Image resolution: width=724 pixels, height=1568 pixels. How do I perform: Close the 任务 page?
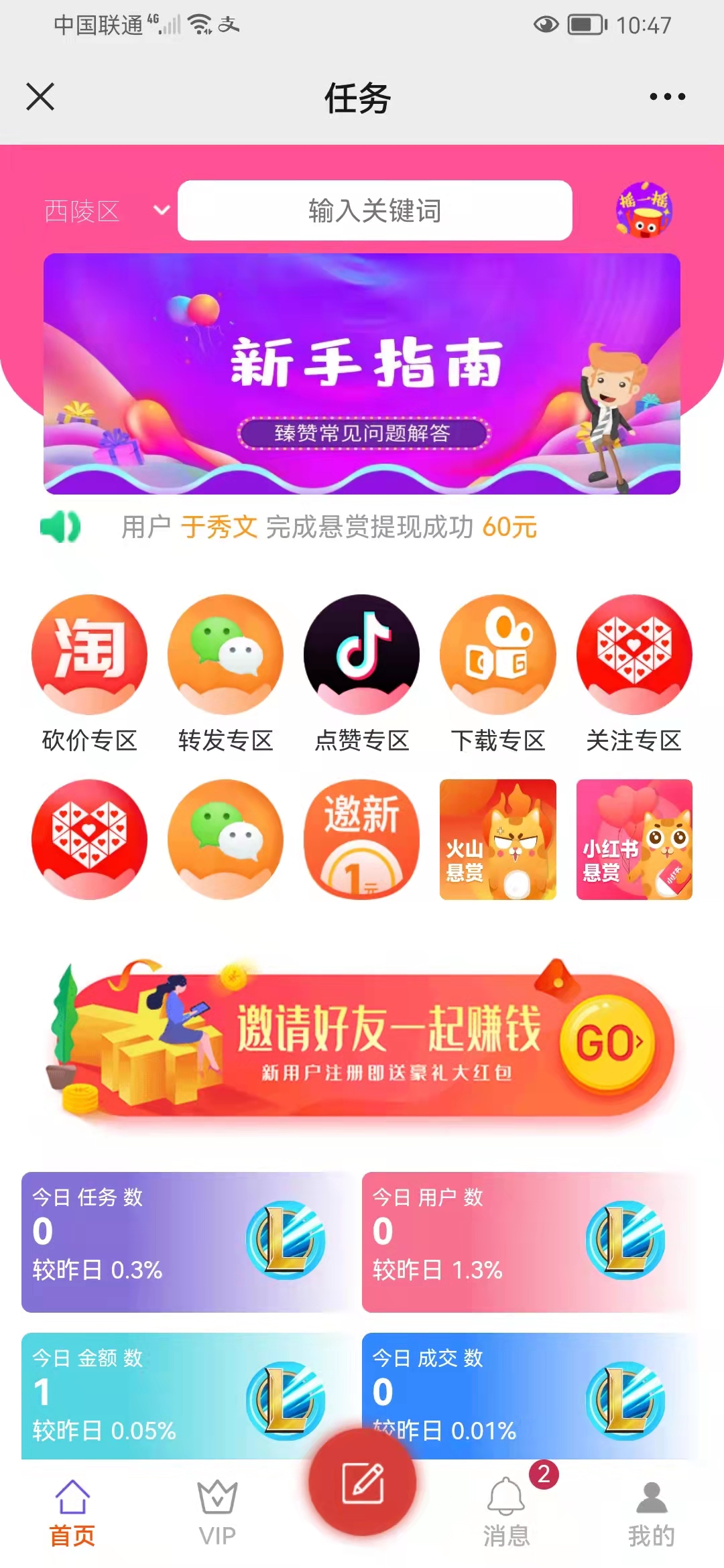pyautogui.click(x=40, y=96)
